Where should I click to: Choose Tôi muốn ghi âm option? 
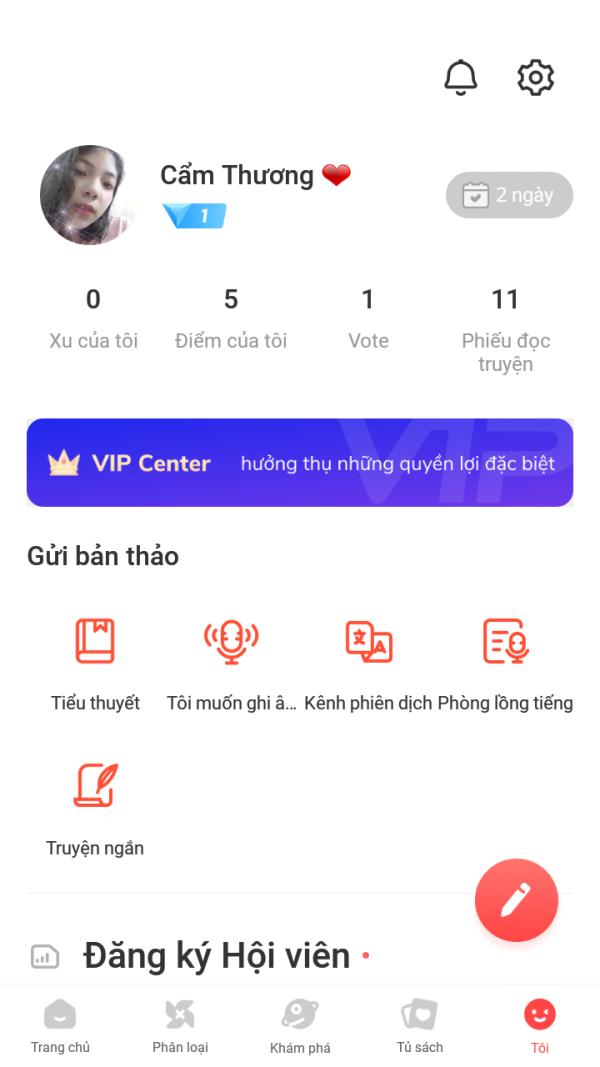tap(232, 662)
